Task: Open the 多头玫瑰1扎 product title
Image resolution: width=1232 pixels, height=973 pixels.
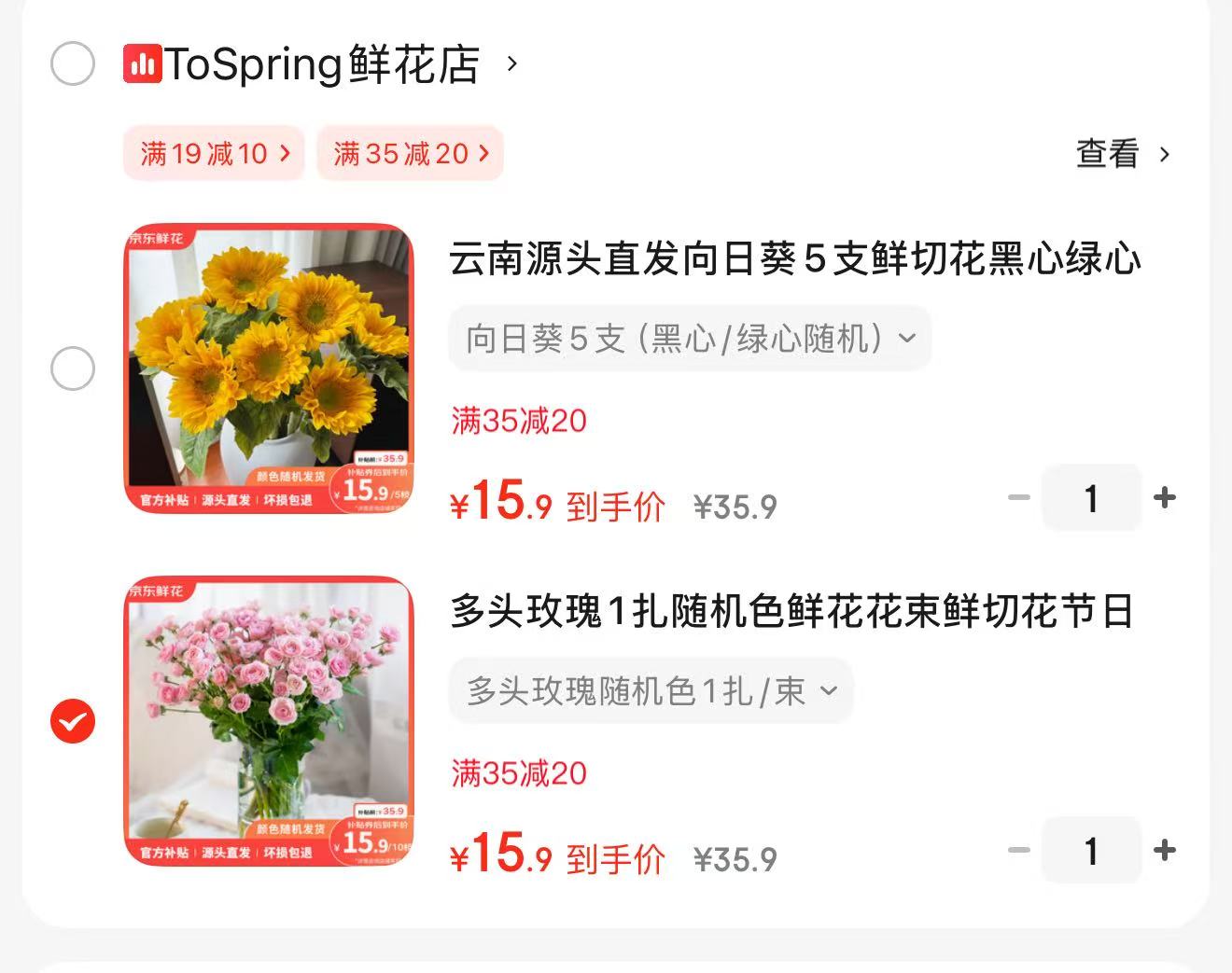Action: (x=791, y=612)
